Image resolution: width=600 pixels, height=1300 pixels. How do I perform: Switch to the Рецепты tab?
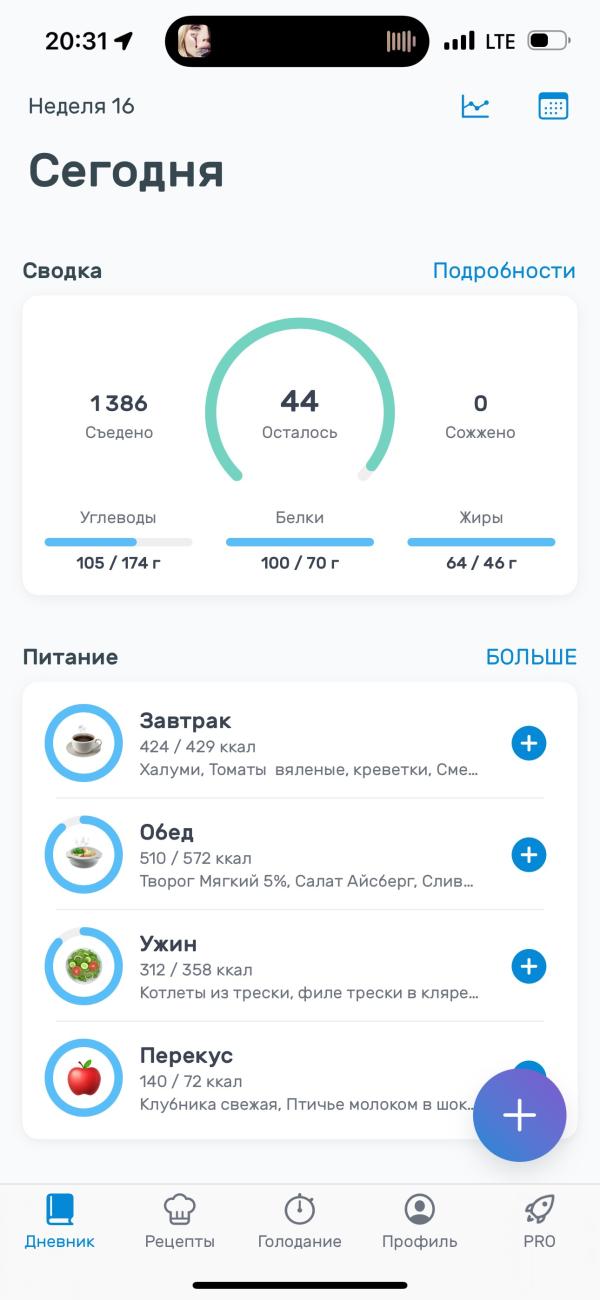point(180,1222)
